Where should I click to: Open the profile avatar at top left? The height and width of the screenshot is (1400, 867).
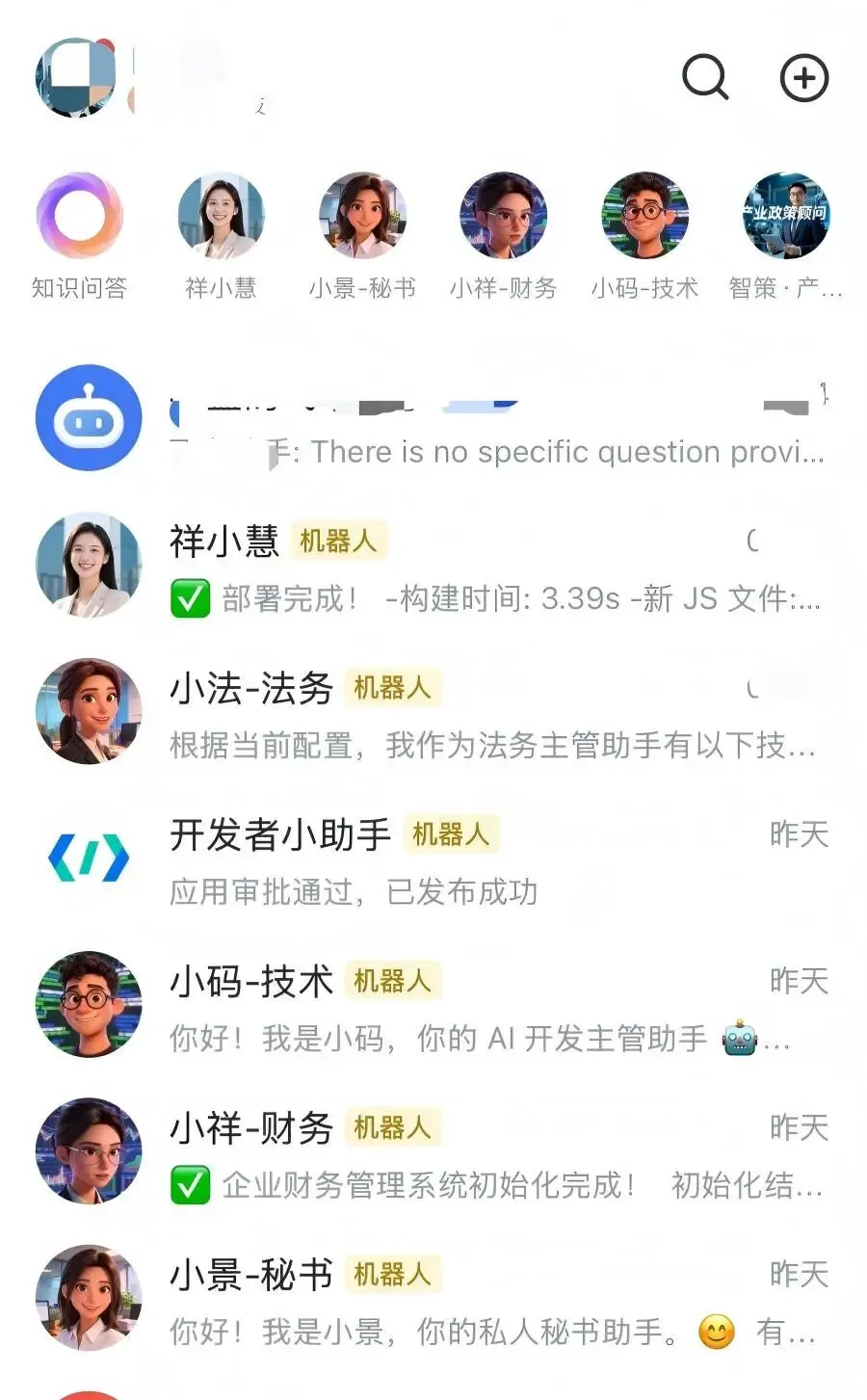point(75,78)
